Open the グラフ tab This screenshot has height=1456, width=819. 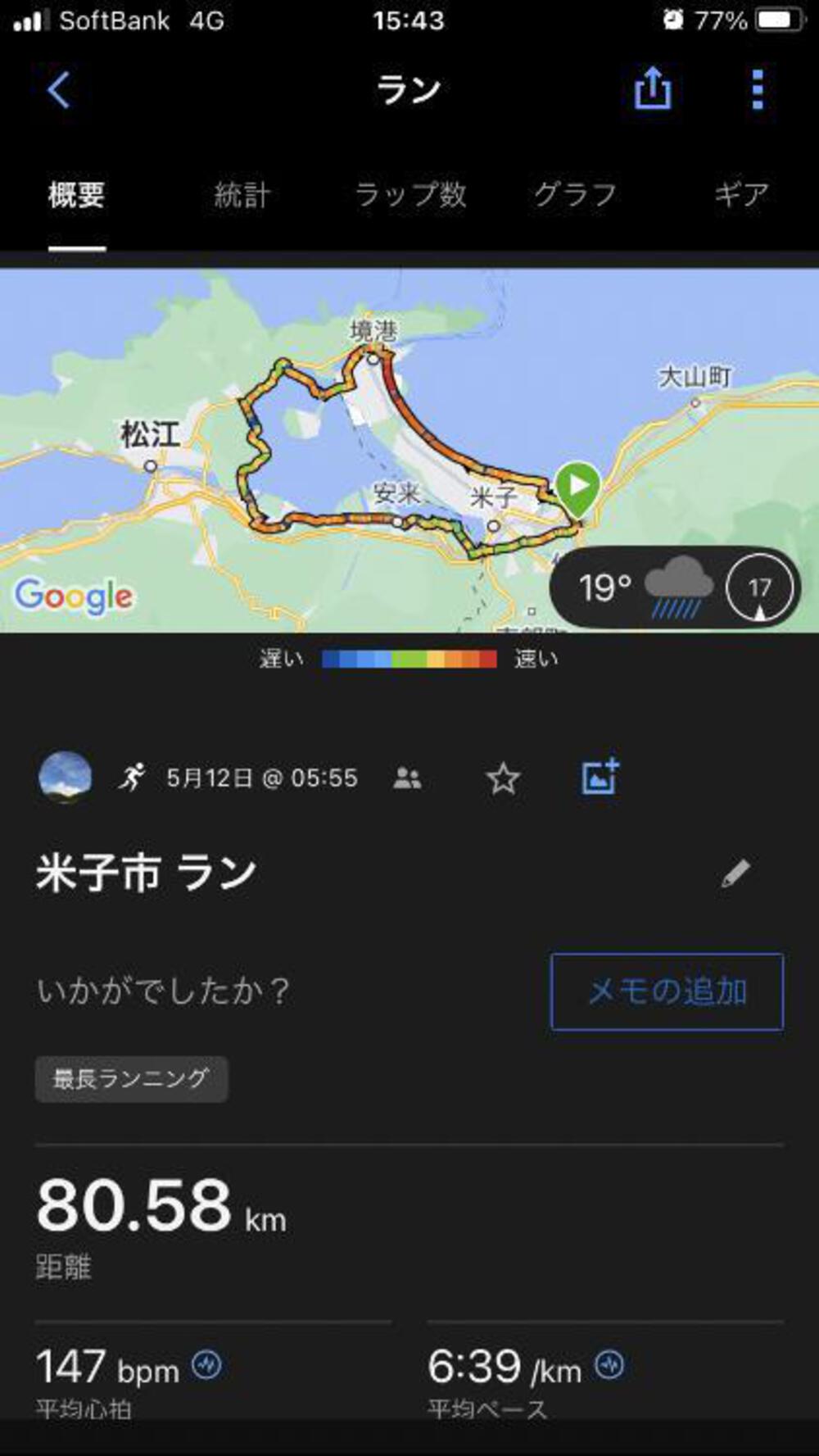(x=575, y=195)
